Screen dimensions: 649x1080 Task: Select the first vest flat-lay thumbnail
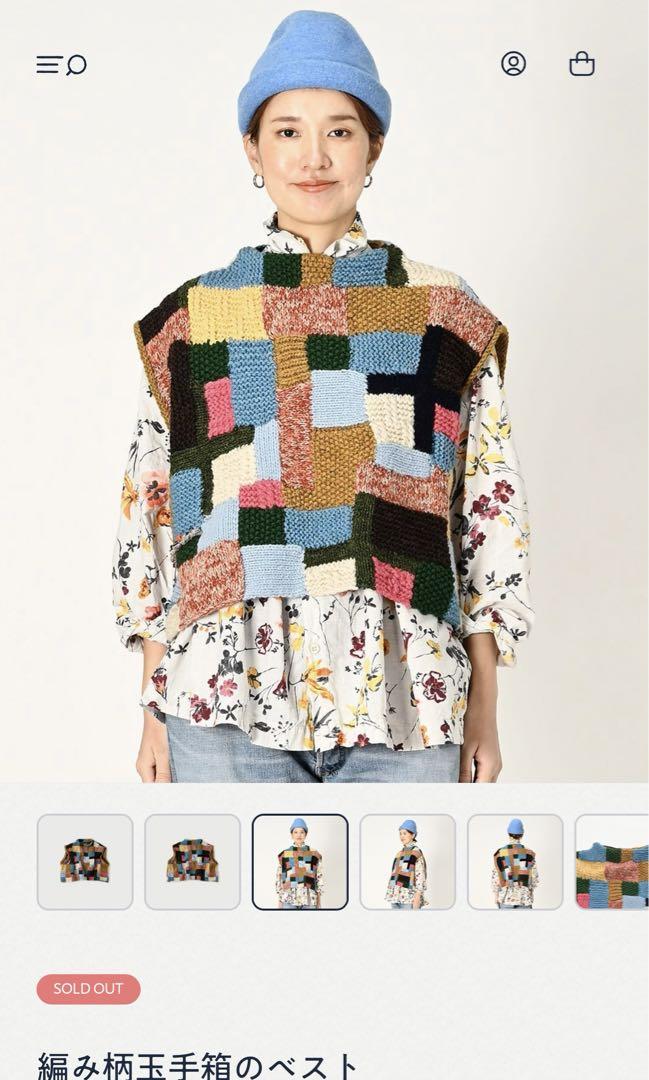tap(85, 861)
